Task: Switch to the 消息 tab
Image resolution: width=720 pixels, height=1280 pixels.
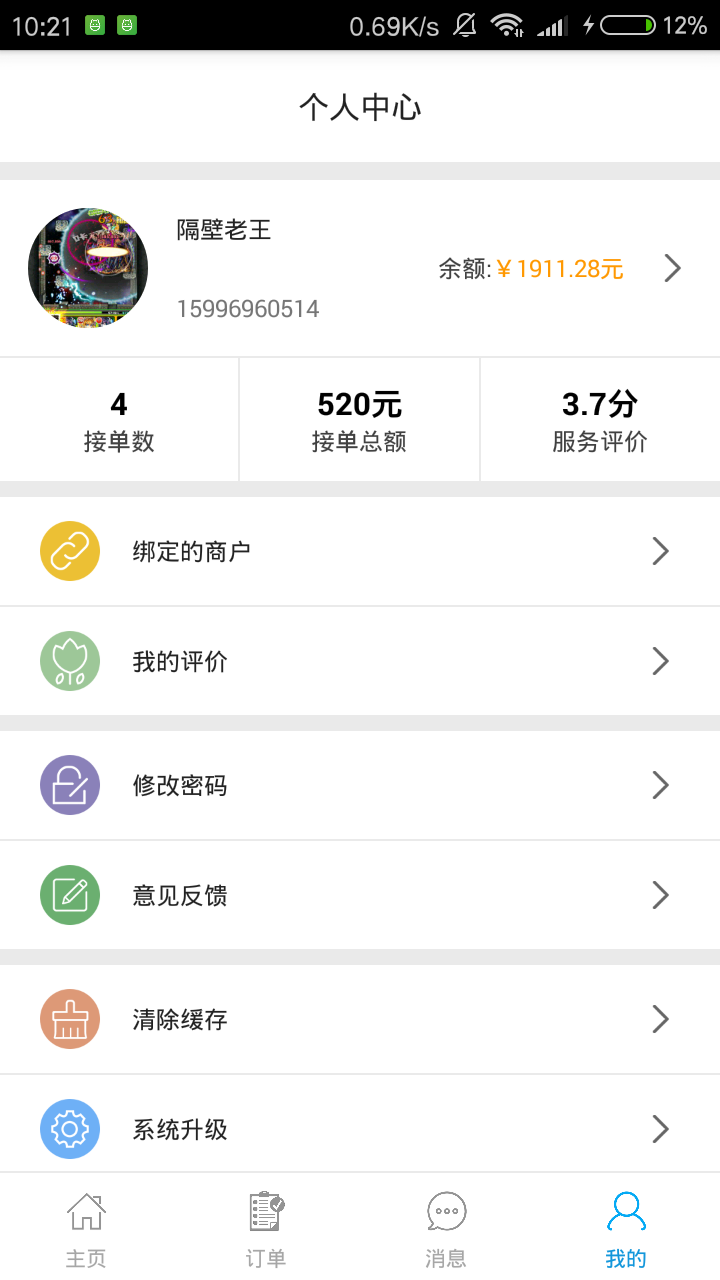Action: [446, 1228]
